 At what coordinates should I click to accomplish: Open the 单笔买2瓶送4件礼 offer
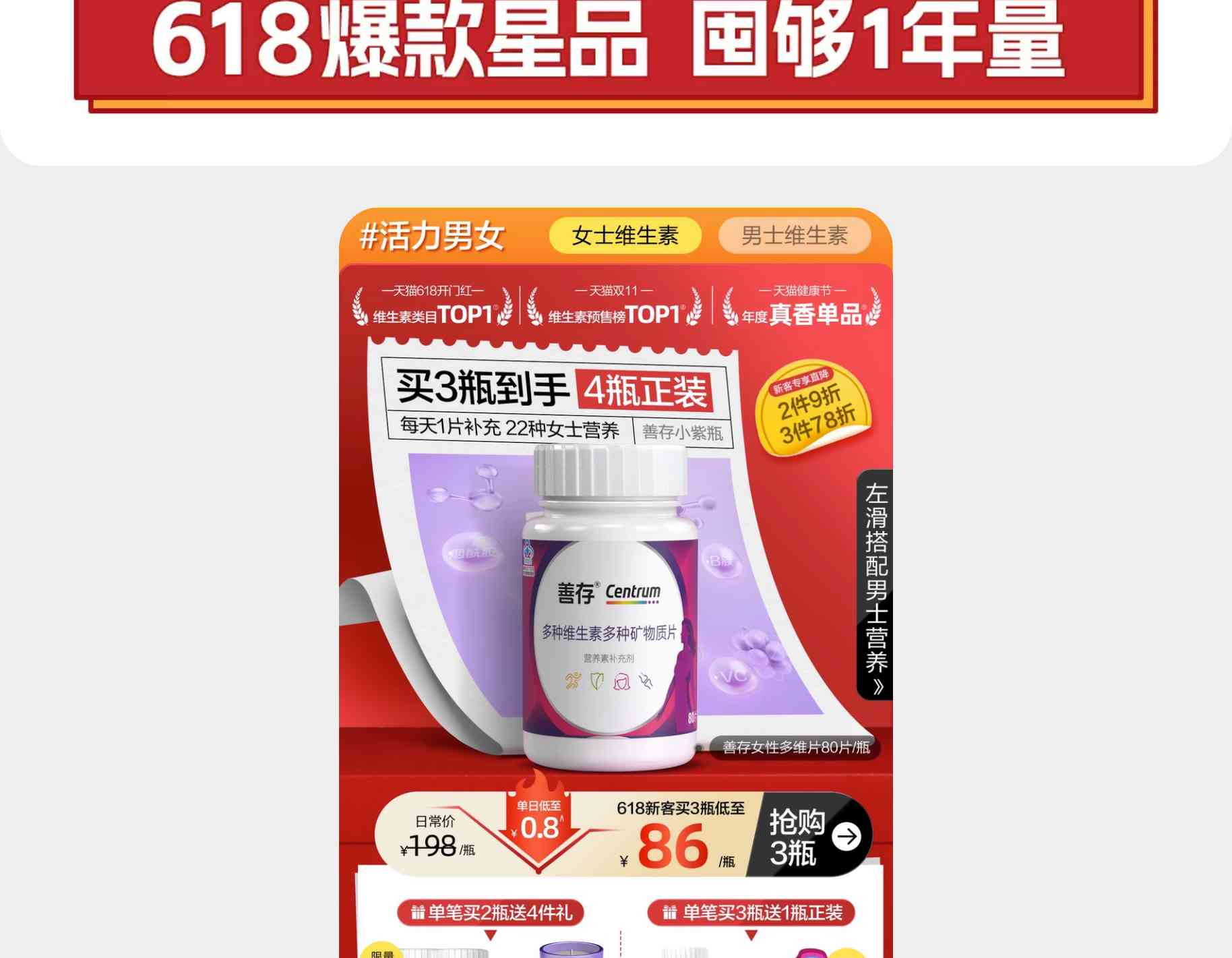pos(491,913)
